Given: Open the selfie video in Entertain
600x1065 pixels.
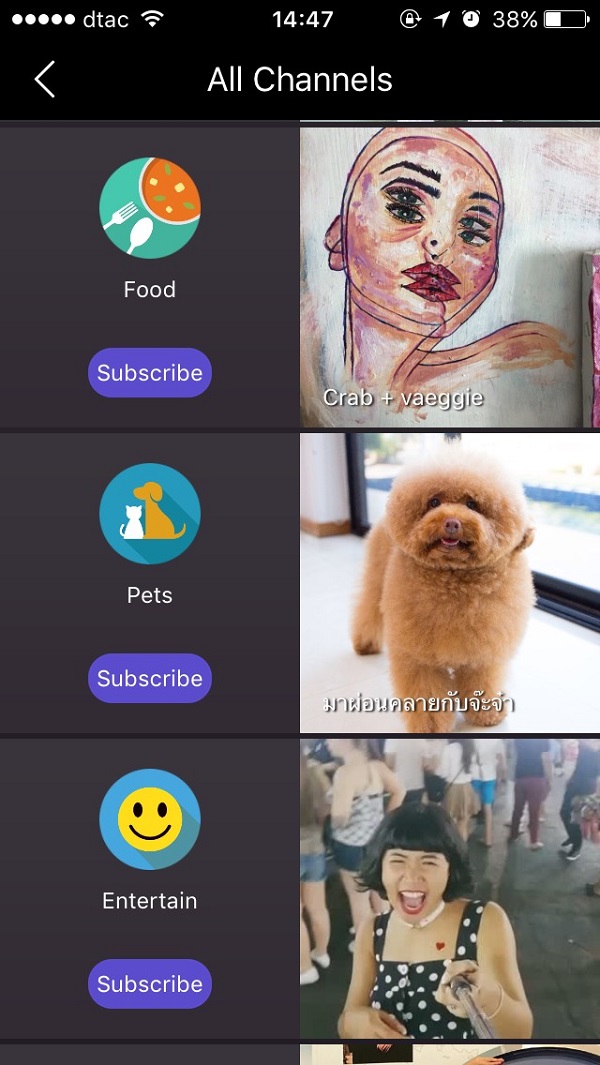Looking at the screenshot, I should point(449,889).
